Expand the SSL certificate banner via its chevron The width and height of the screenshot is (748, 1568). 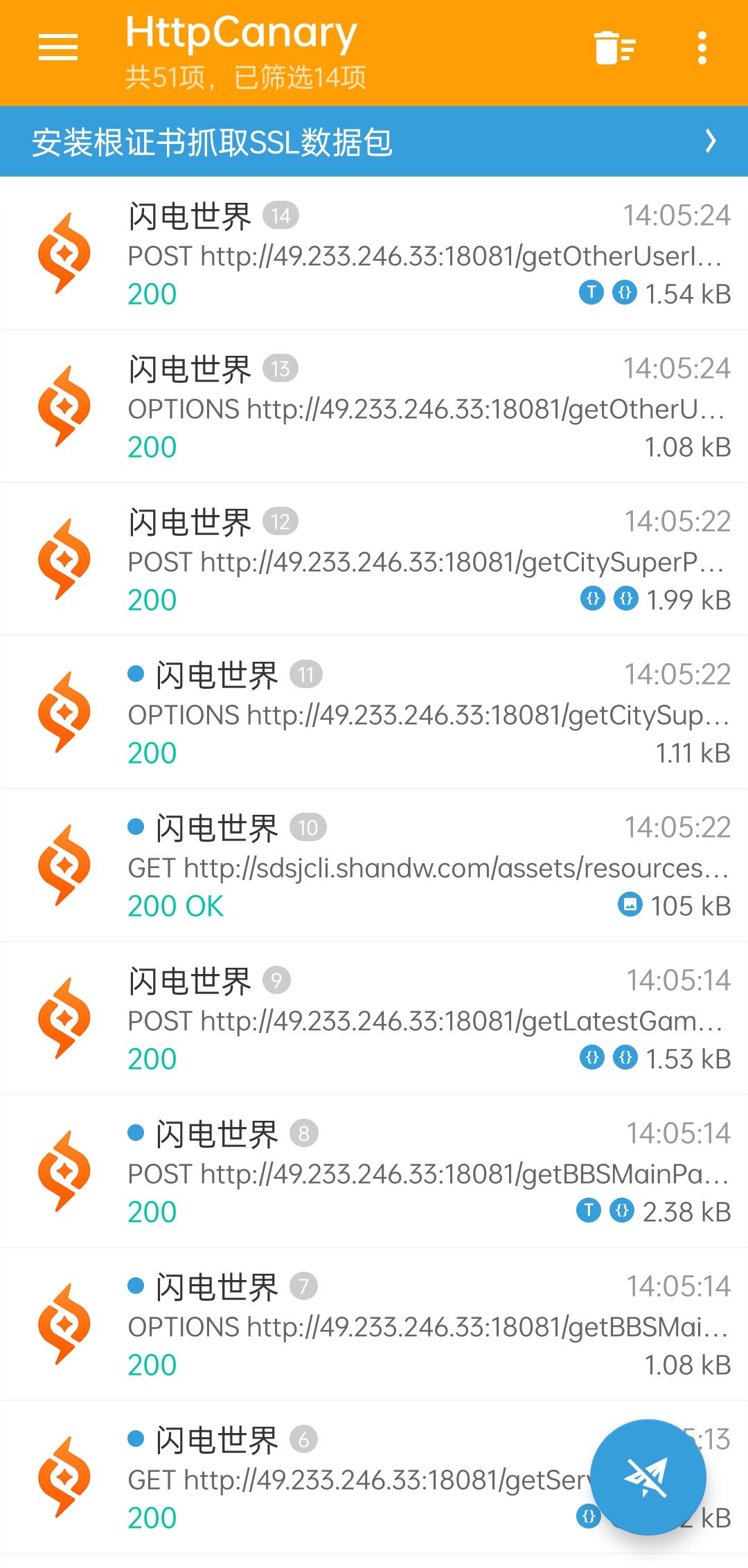tap(711, 141)
